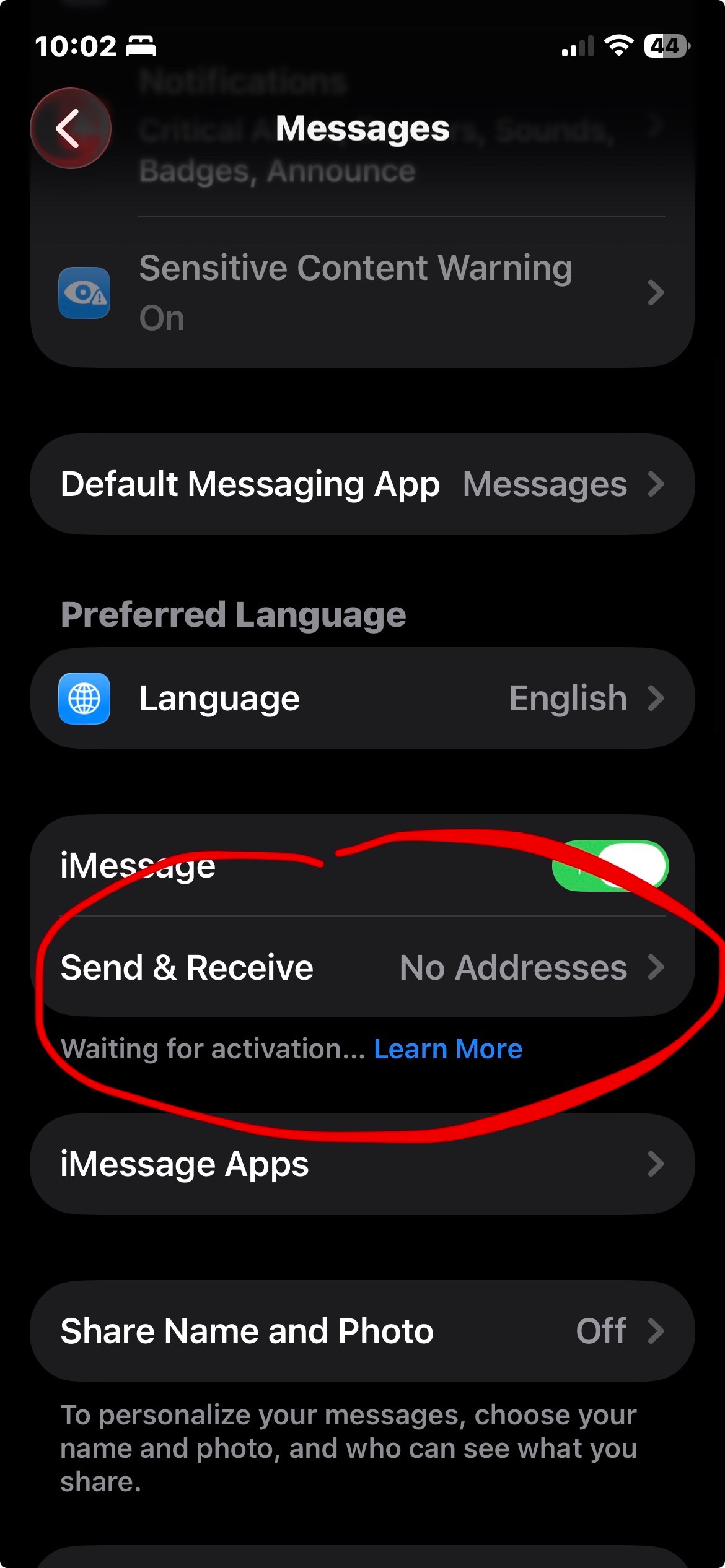The image size is (725, 1568).
Task: Open iMessage Apps
Action: [362, 1164]
